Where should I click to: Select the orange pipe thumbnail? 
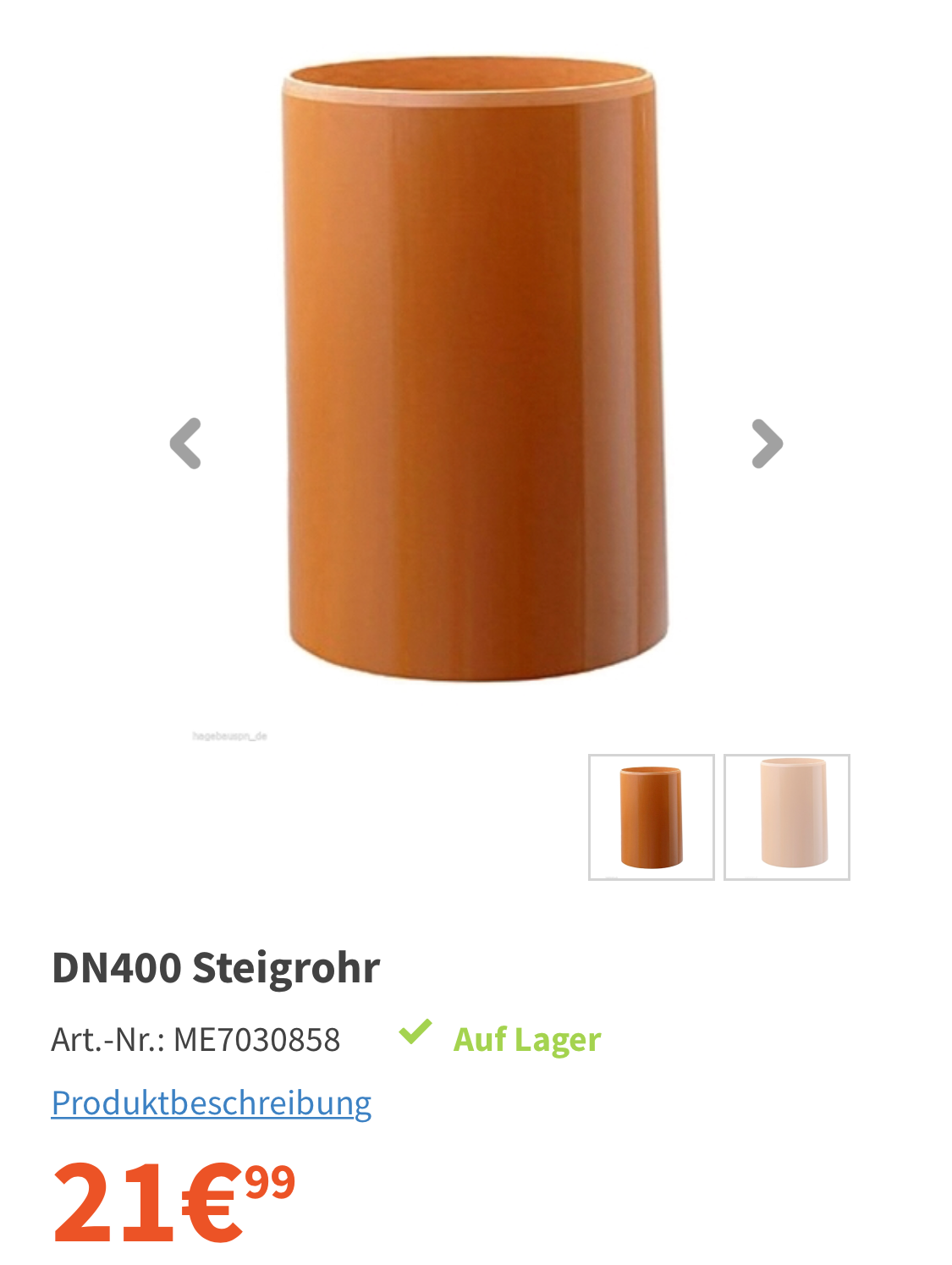tap(651, 817)
